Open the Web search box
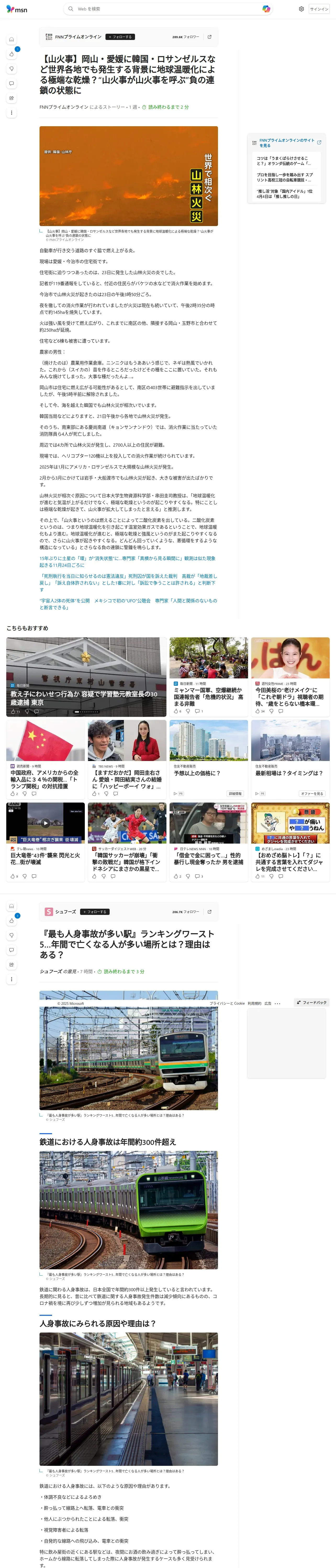The image size is (336, 1568). click(x=165, y=9)
